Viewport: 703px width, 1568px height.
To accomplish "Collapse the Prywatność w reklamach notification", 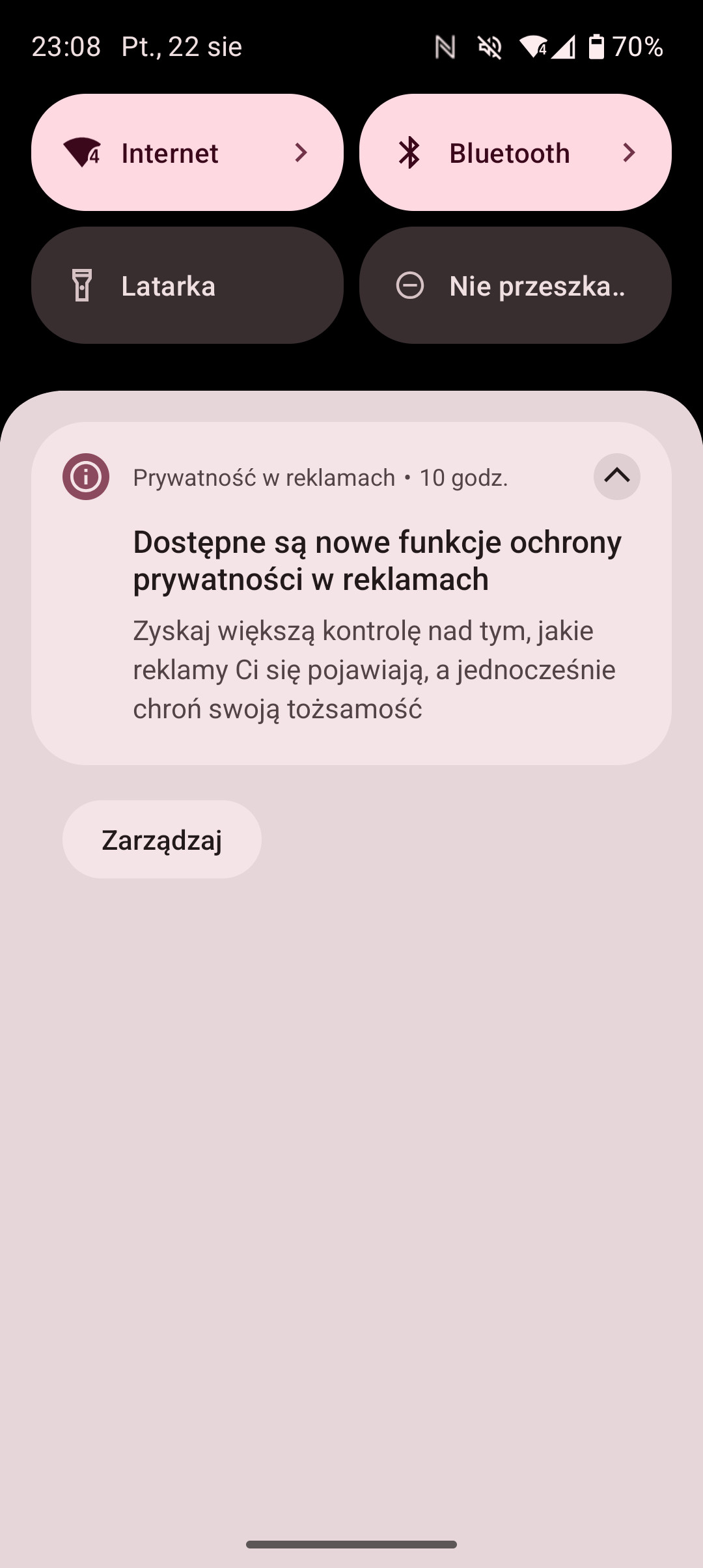I will pyautogui.click(x=616, y=477).
